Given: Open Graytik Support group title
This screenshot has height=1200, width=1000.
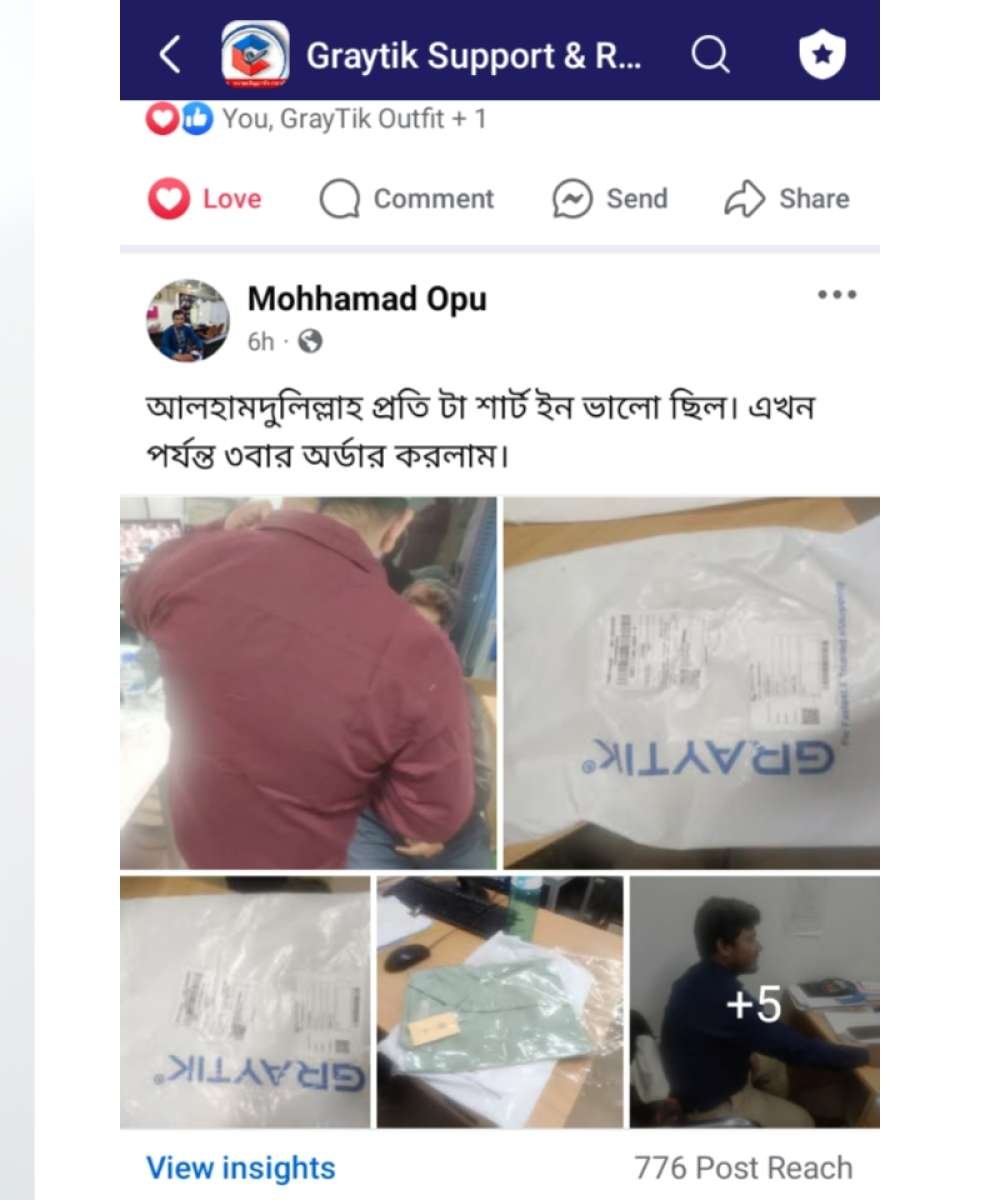Looking at the screenshot, I should click(x=474, y=56).
